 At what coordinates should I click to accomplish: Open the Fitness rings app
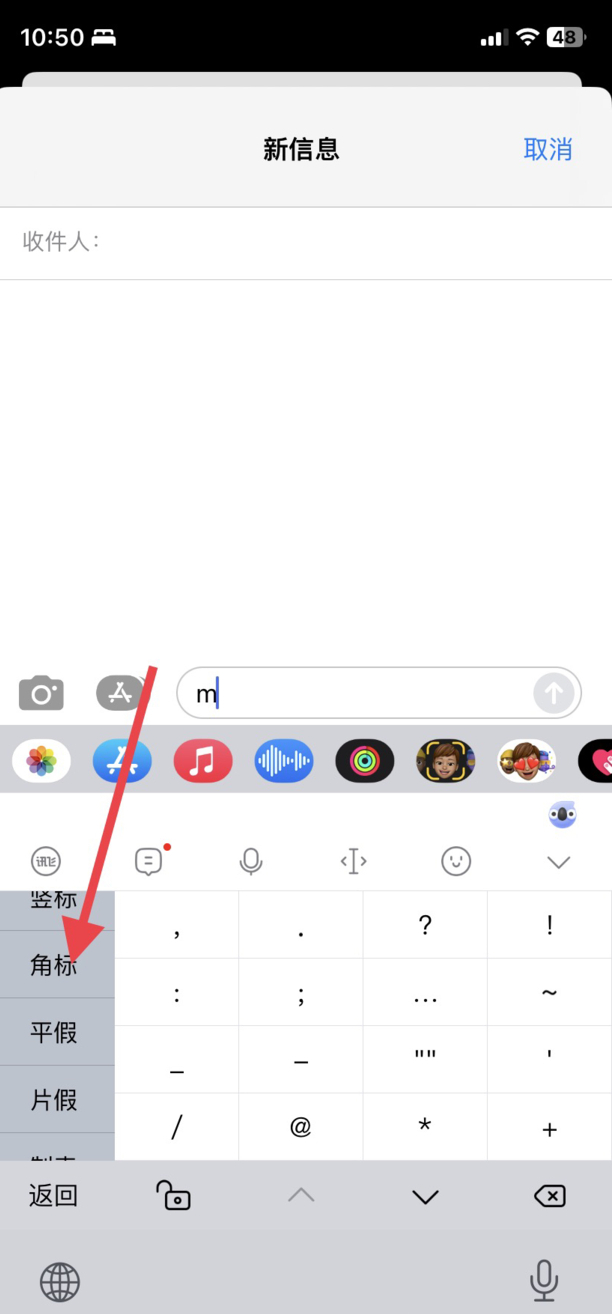(365, 762)
